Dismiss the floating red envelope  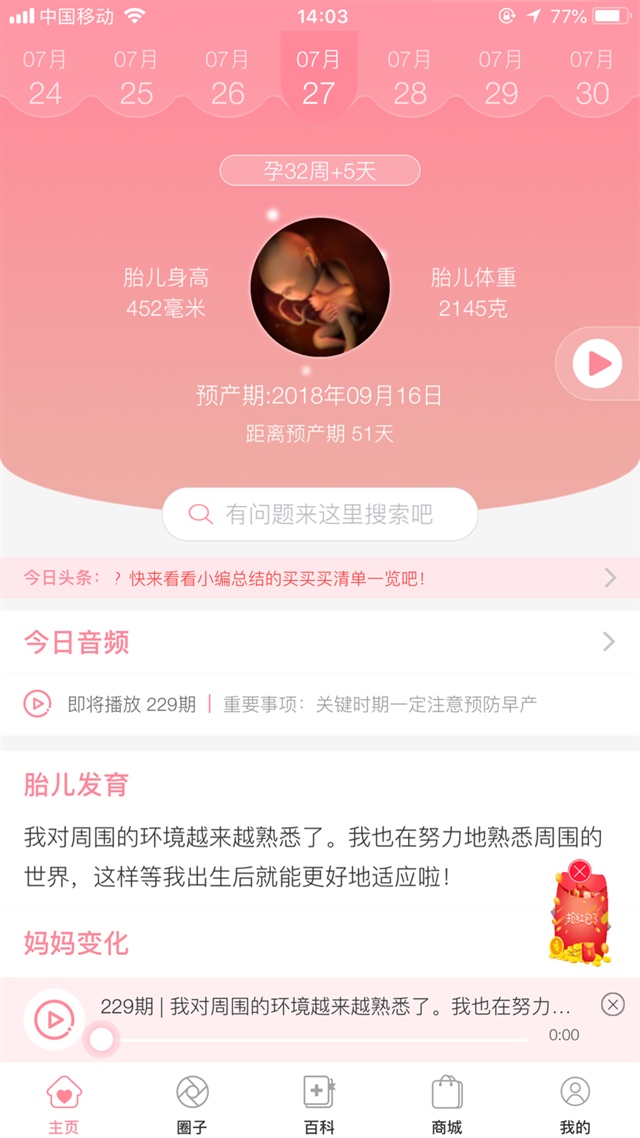[579, 870]
